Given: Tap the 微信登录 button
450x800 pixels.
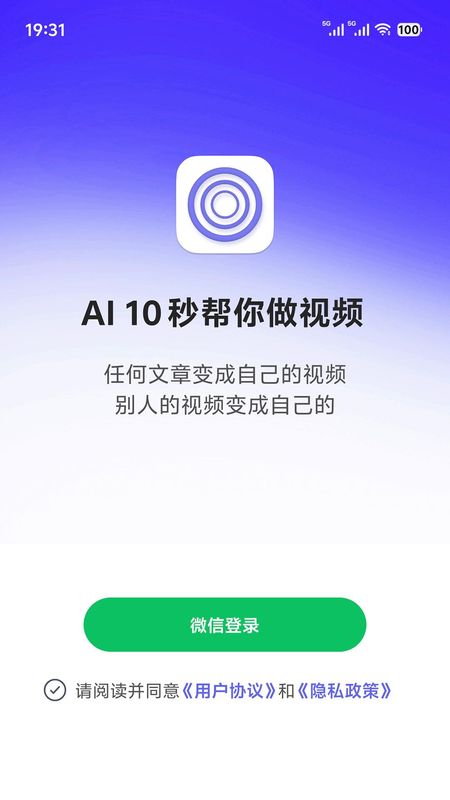Looking at the screenshot, I should (225, 624).
